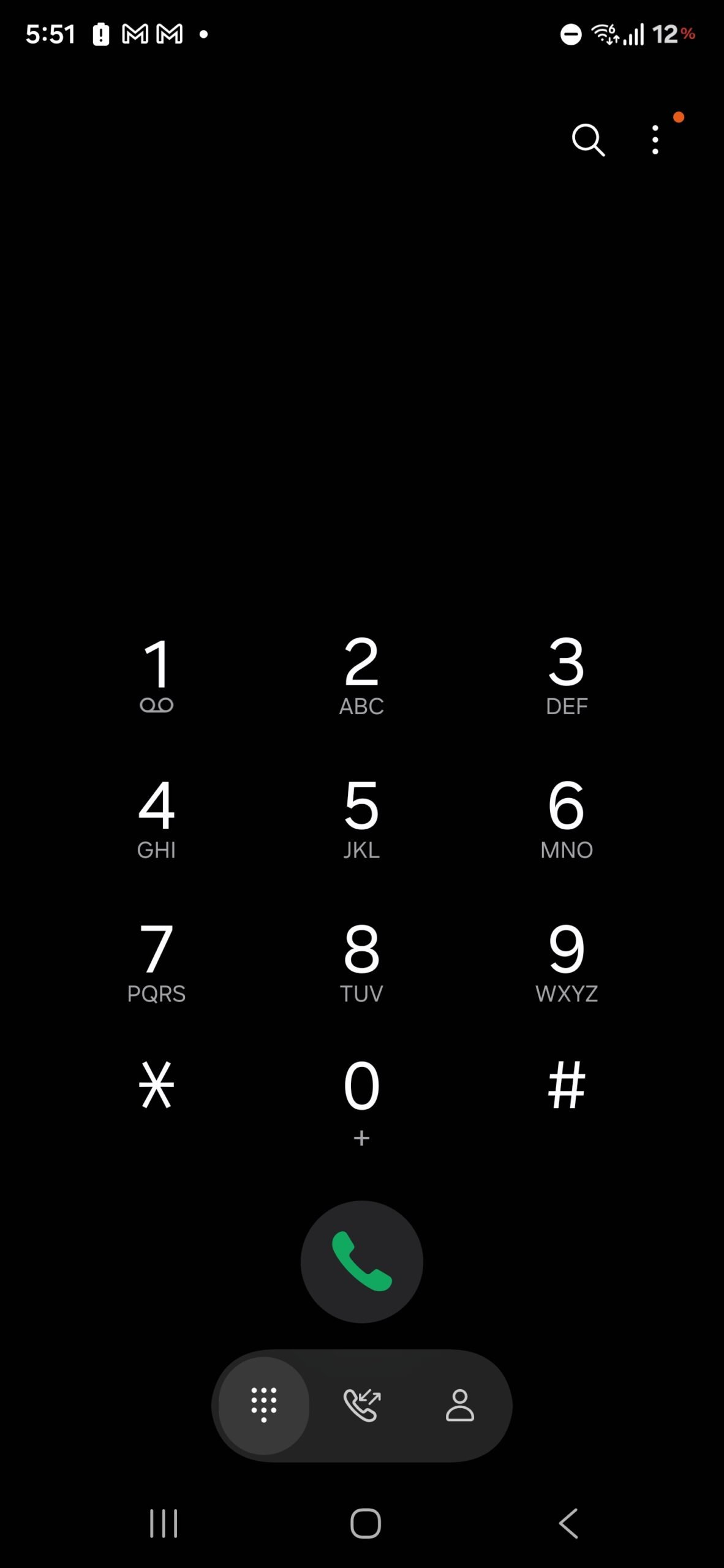724x1568 pixels.
Task: Enter digit 2 (ABC)
Action: coord(361,674)
